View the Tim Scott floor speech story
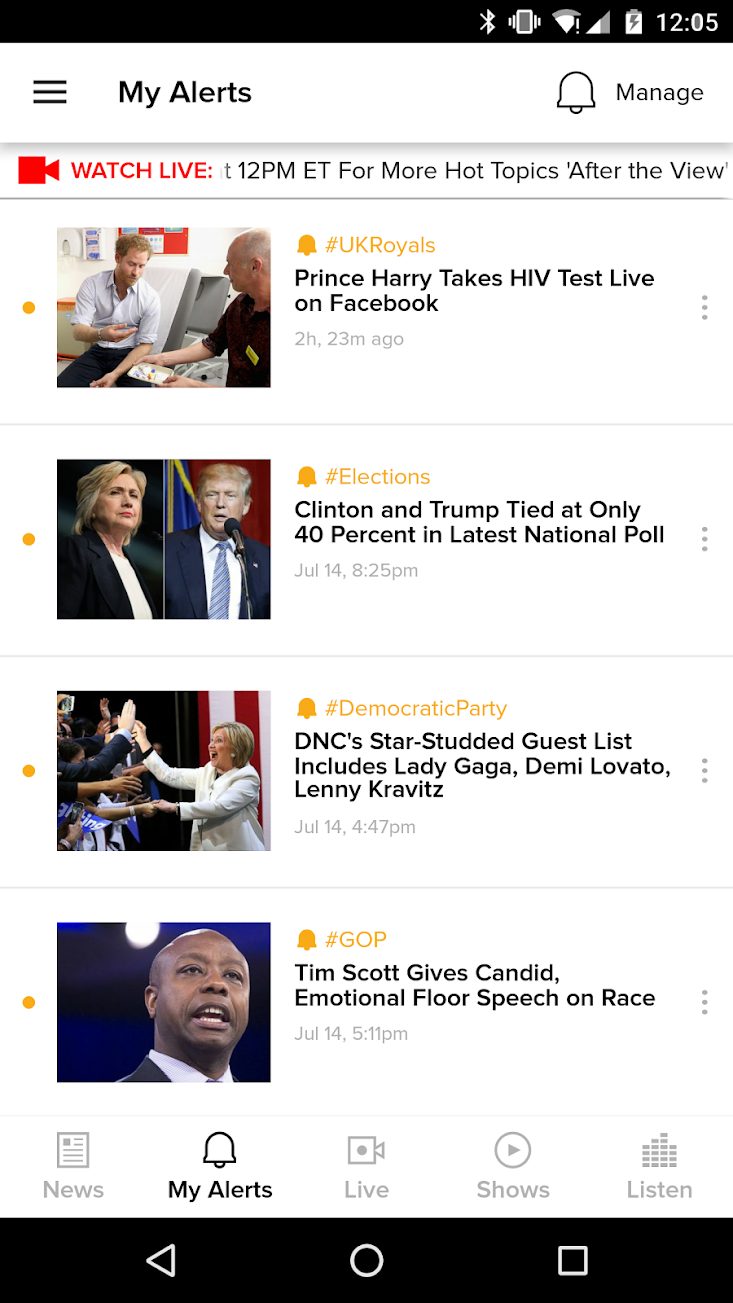Image resolution: width=733 pixels, height=1303 pixels. 366,1002
